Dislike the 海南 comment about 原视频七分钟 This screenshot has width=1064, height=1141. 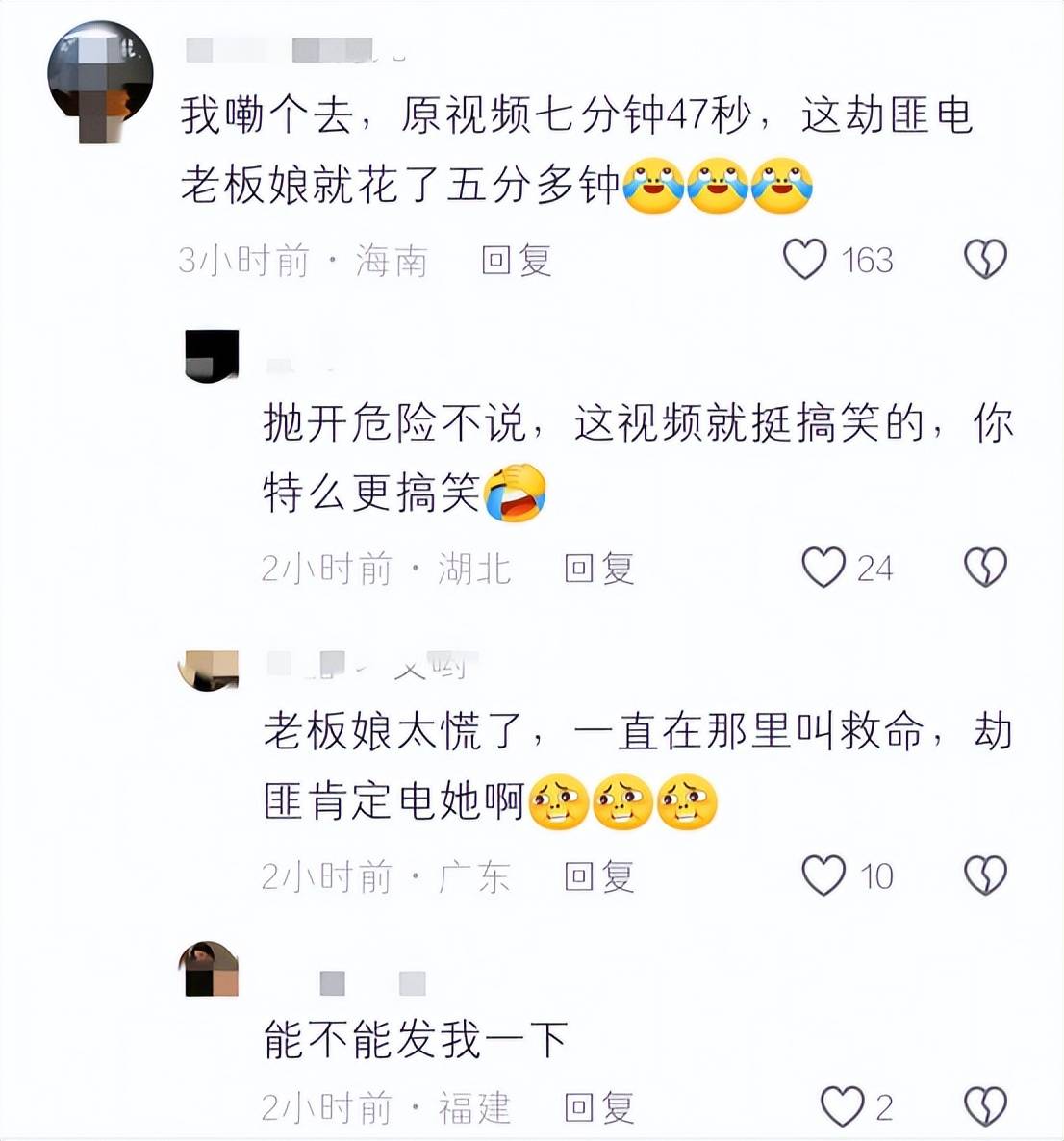coord(985,260)
